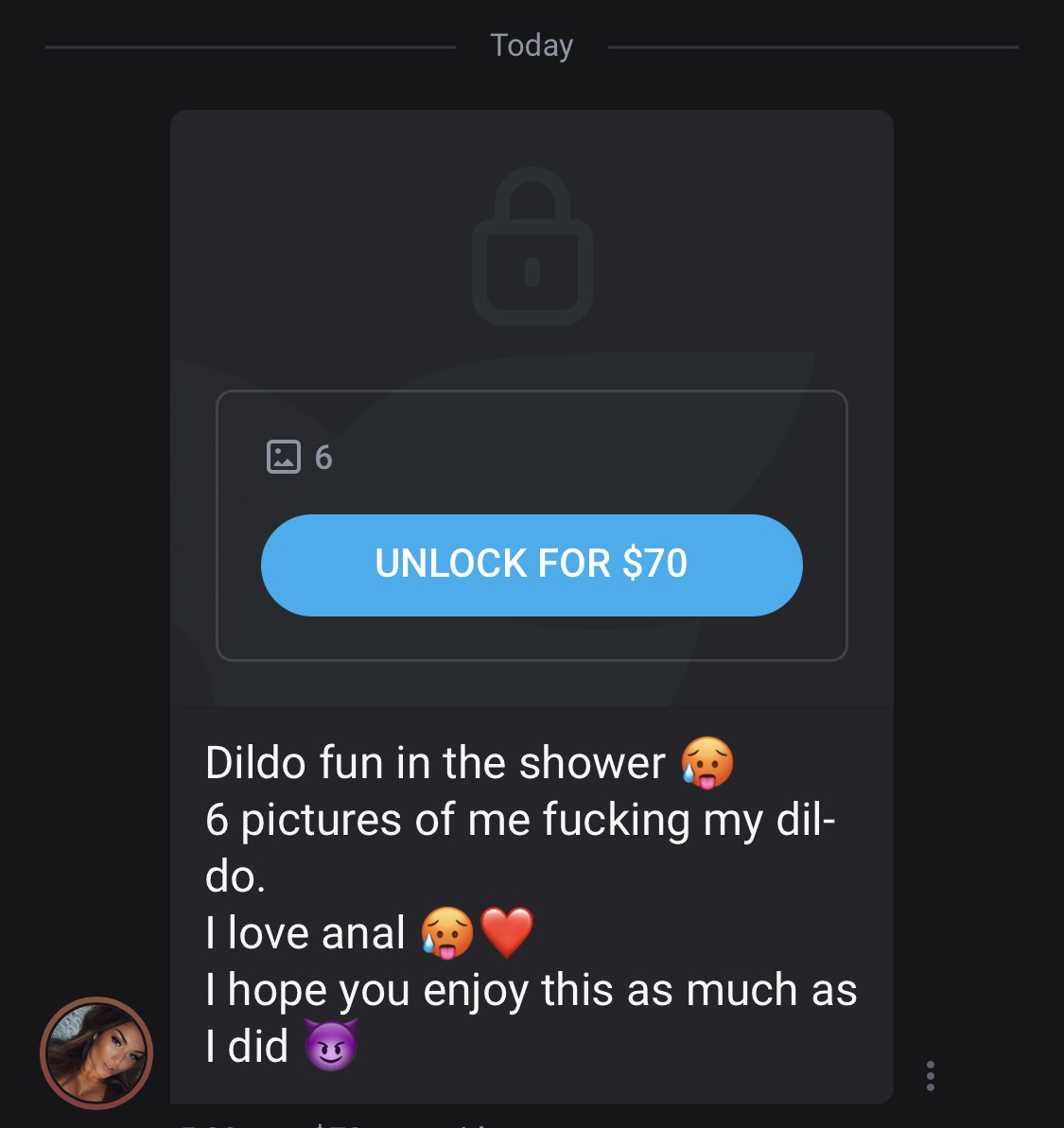Tap the Unlock for $70 button
The image size is (1064, 1128).
532,564
